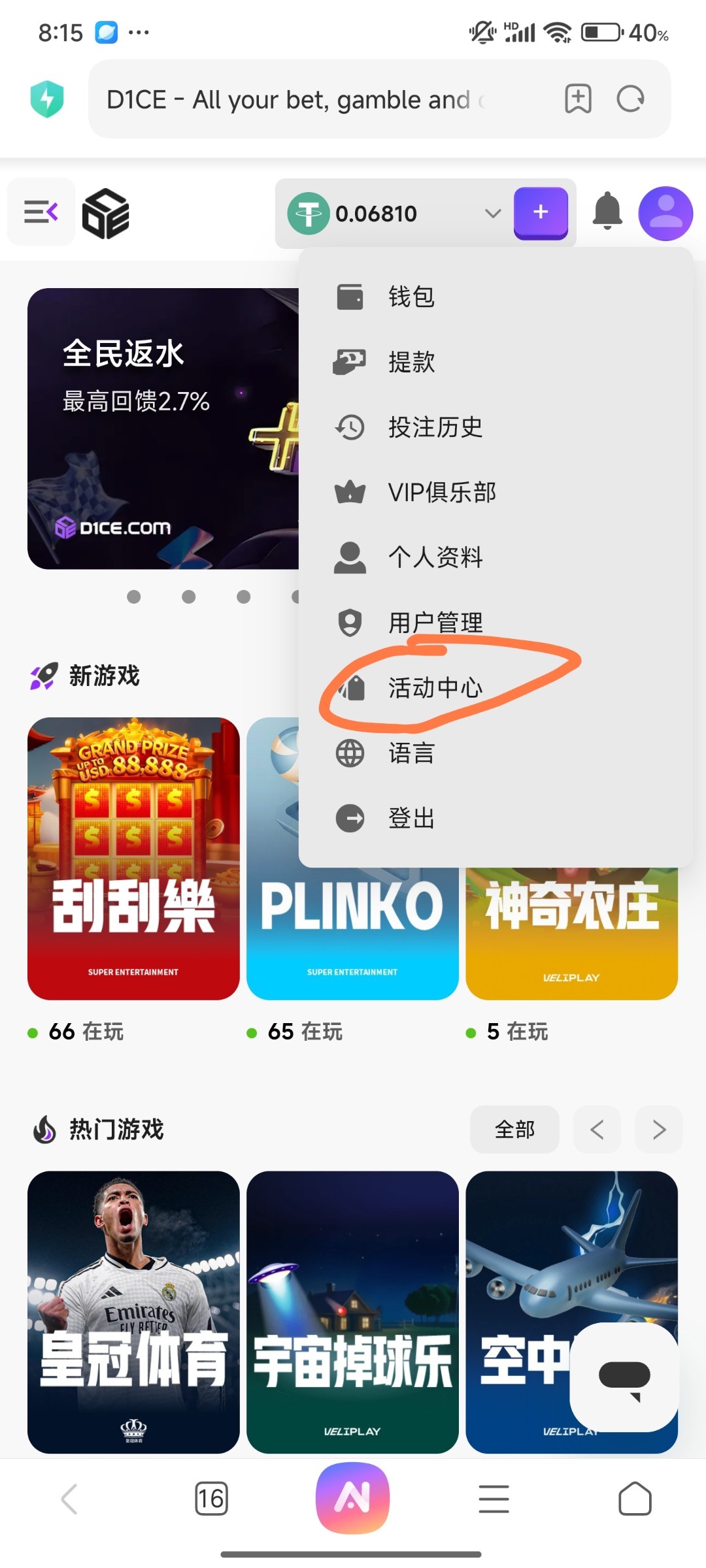Image resolution: width=706 pixels, height=1568 pixels.
Task: Toggle the sidebar menu button
Action: pos(41,212)
